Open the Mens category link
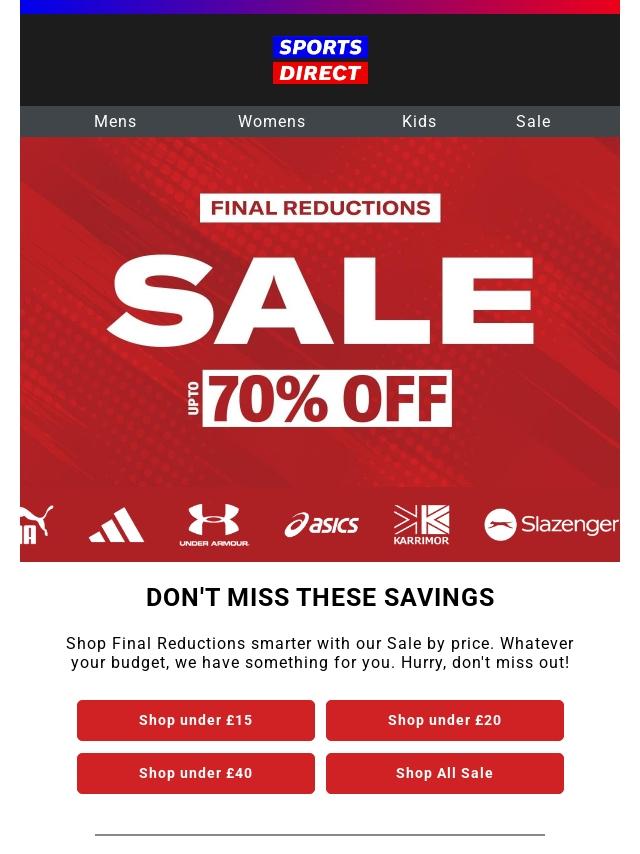Screen dimensions: 640x854 tap(115, 121)
